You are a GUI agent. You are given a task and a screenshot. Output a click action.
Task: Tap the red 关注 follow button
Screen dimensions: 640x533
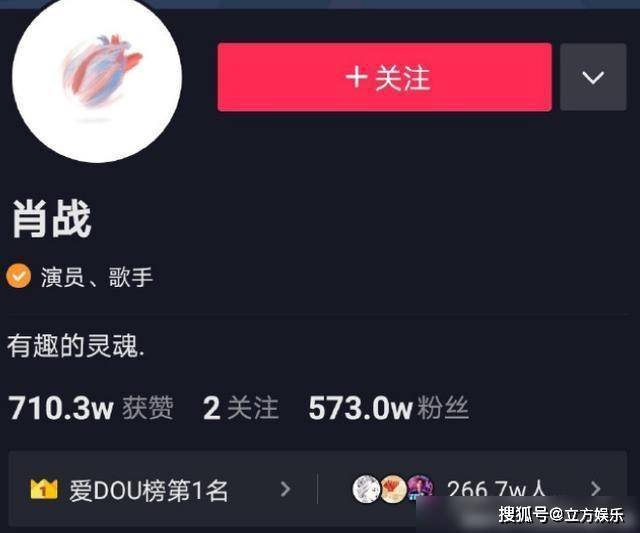pyautogui.click(x=384, y=77)
